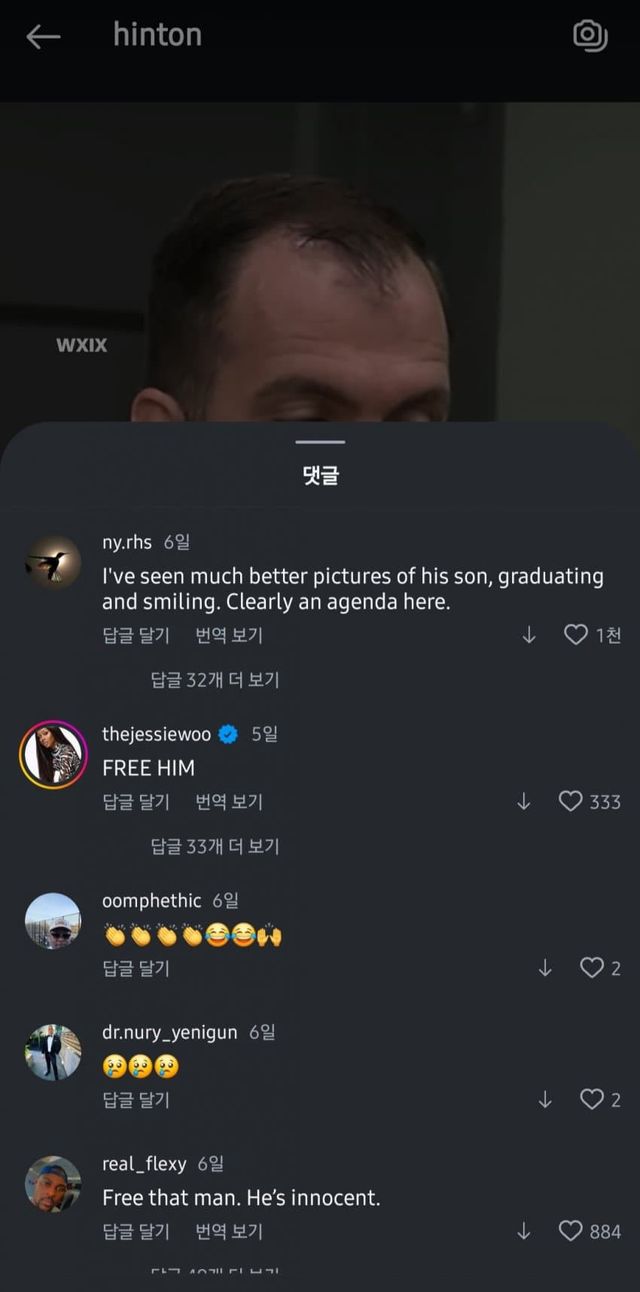Like the oomphethic emoji comment
The height and width of the screenshot is (1292, 640).
tap(592, 967)
